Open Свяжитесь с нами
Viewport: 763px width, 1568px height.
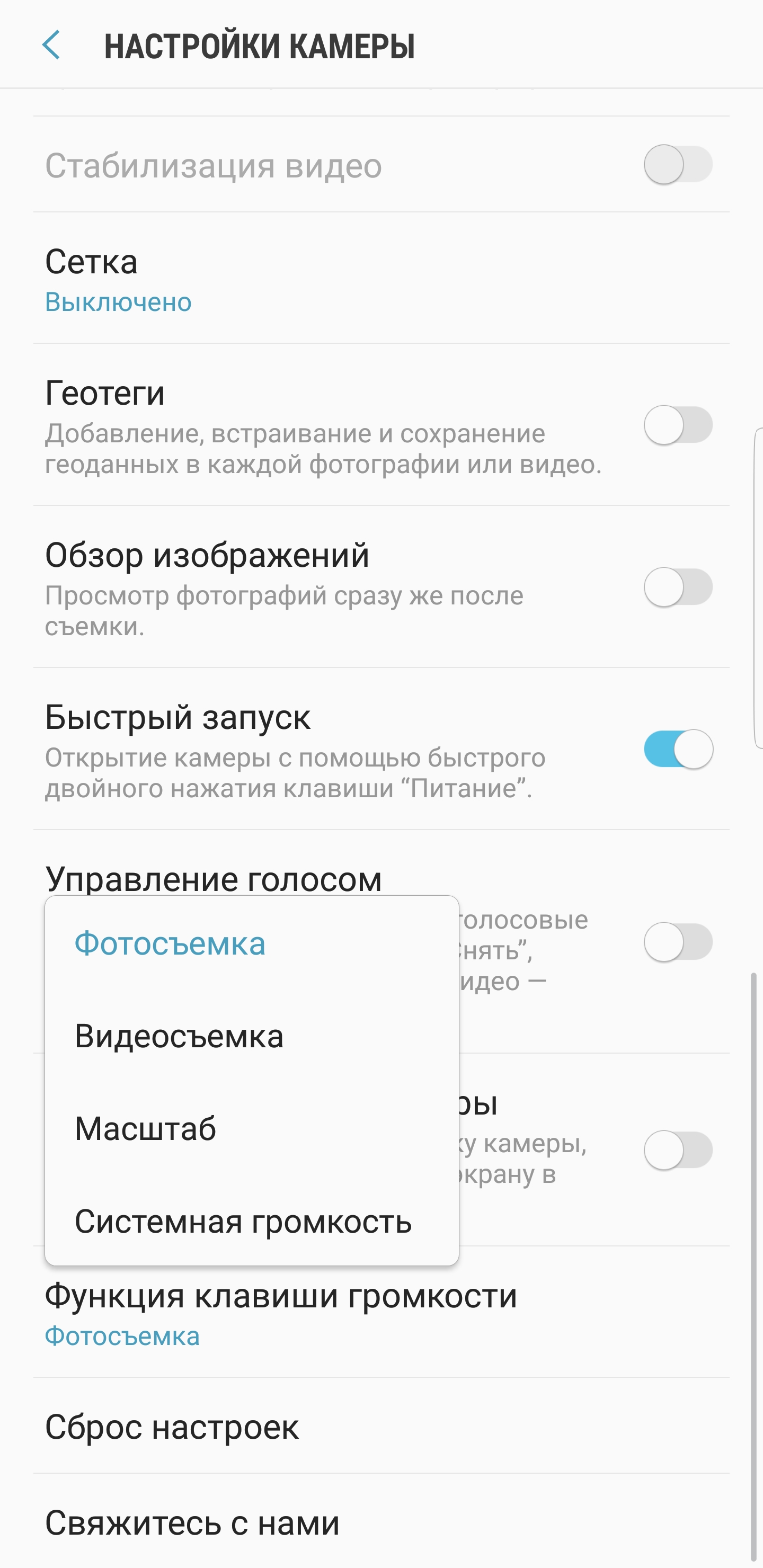(x=381, y=1522)
